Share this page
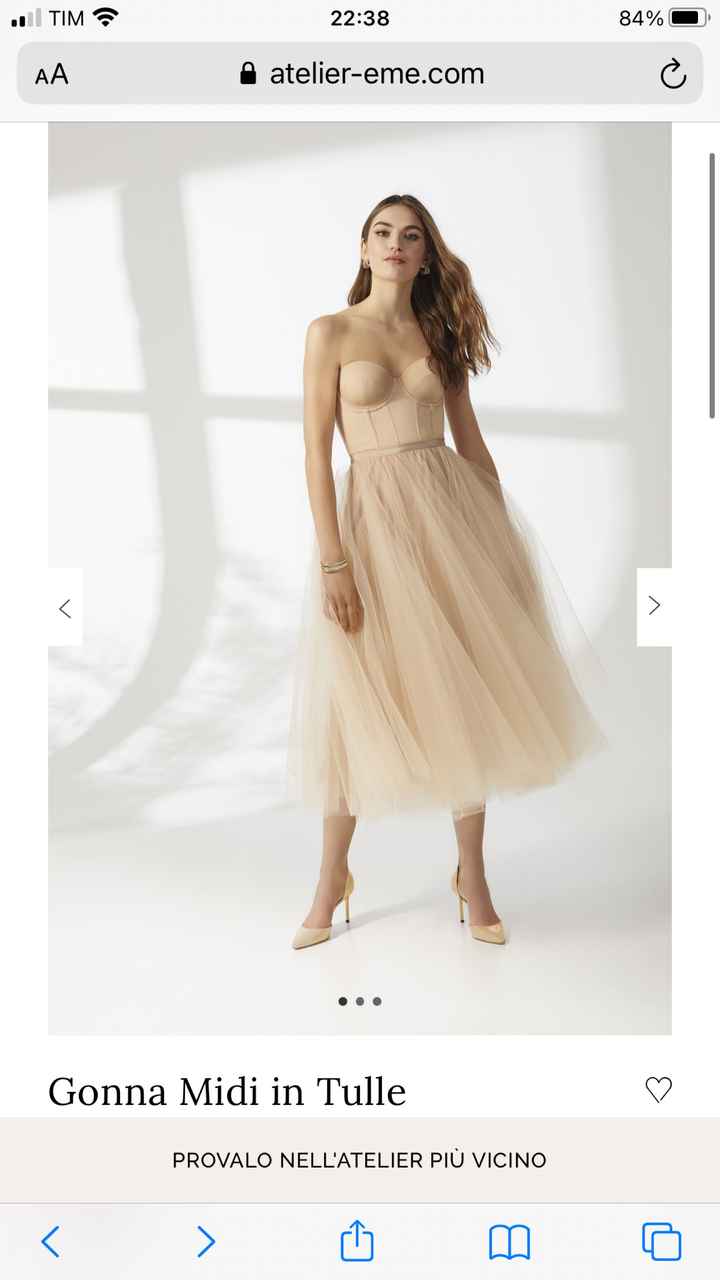 point(357,1241)
